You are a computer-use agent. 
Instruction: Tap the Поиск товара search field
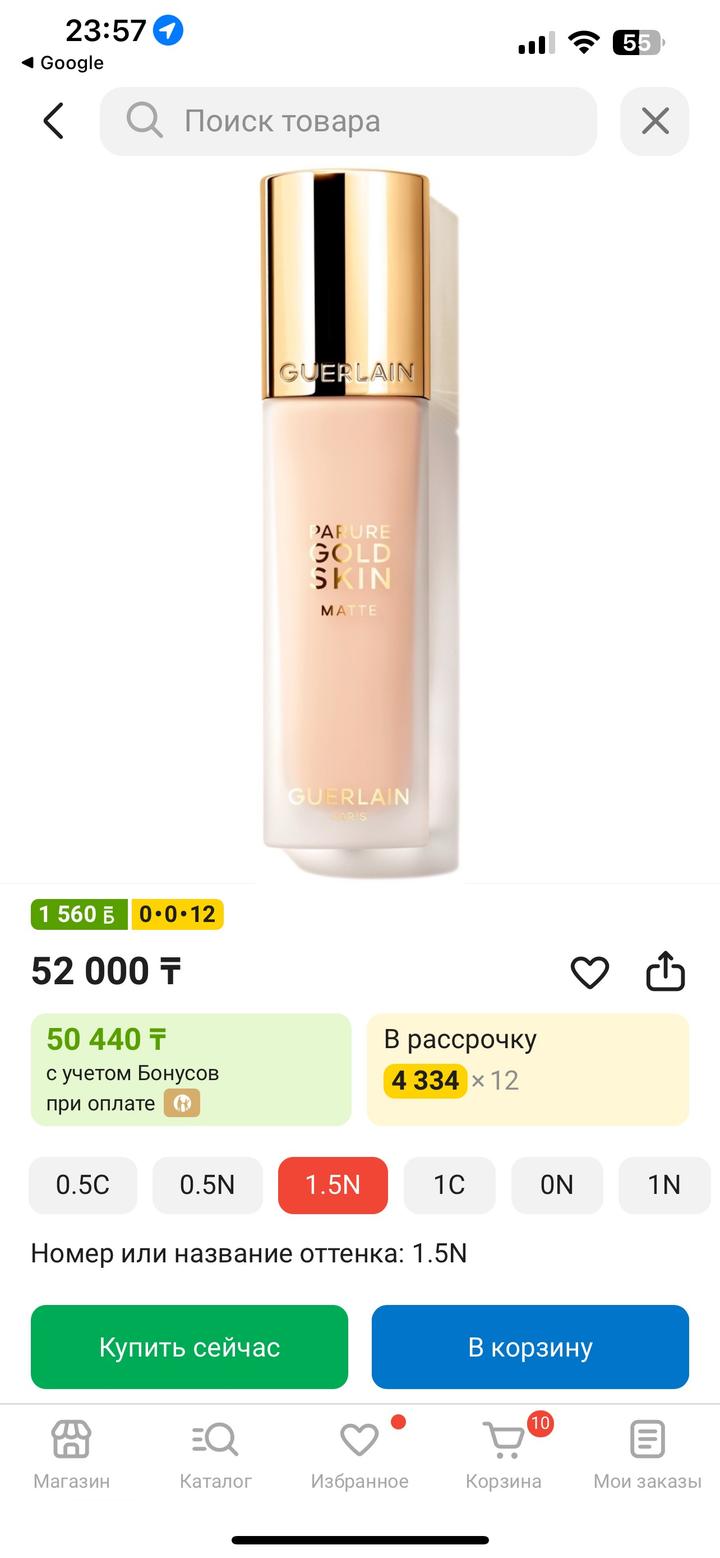[x=348, y=121]
